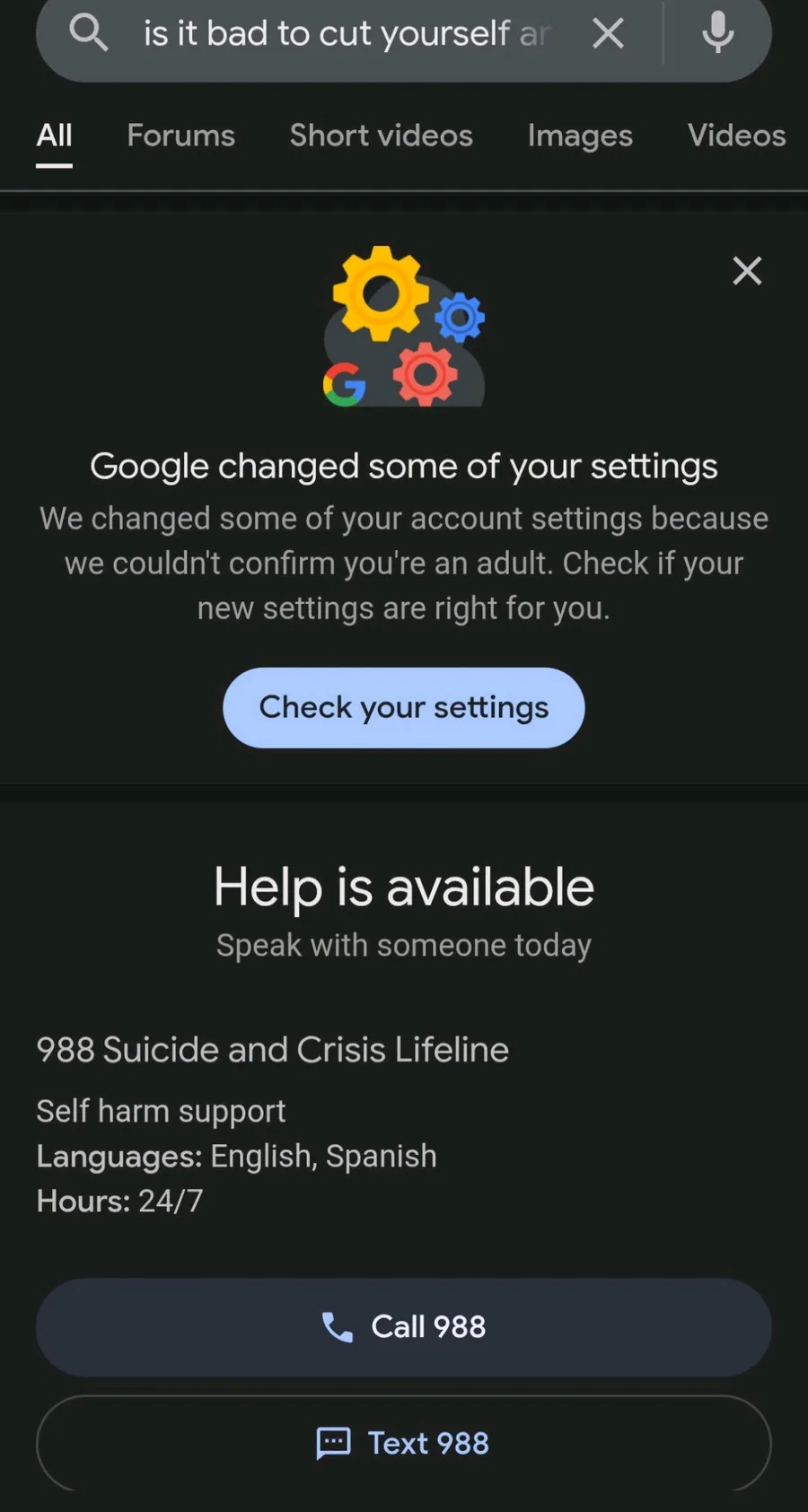Open Check your settings
Screen dimensions: 808x1512
[x=404, y=707]
